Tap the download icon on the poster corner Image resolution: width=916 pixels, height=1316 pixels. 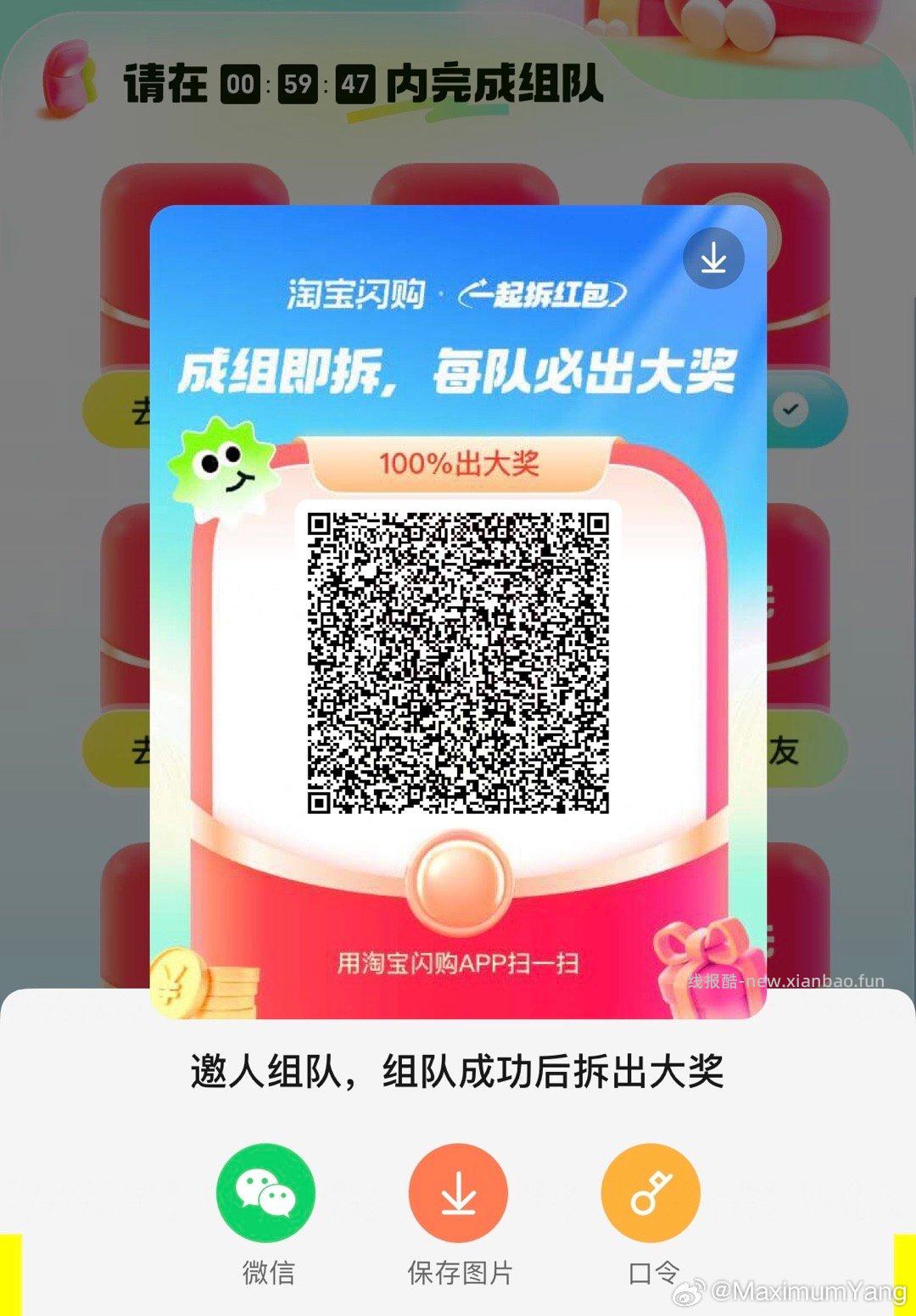[715, 258]
